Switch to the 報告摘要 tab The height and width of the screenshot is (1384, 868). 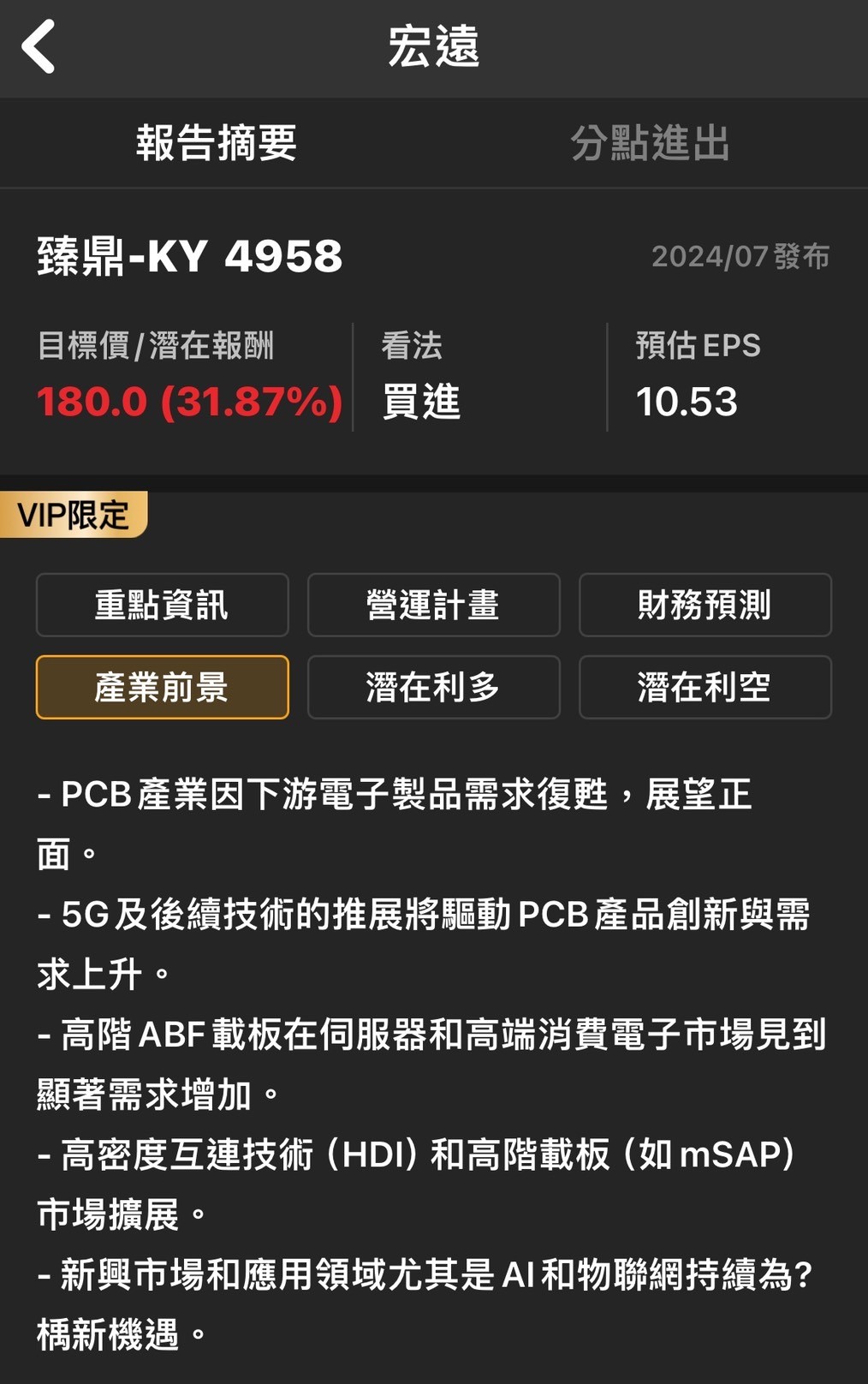pyautogui.click(x=217, y=143)
